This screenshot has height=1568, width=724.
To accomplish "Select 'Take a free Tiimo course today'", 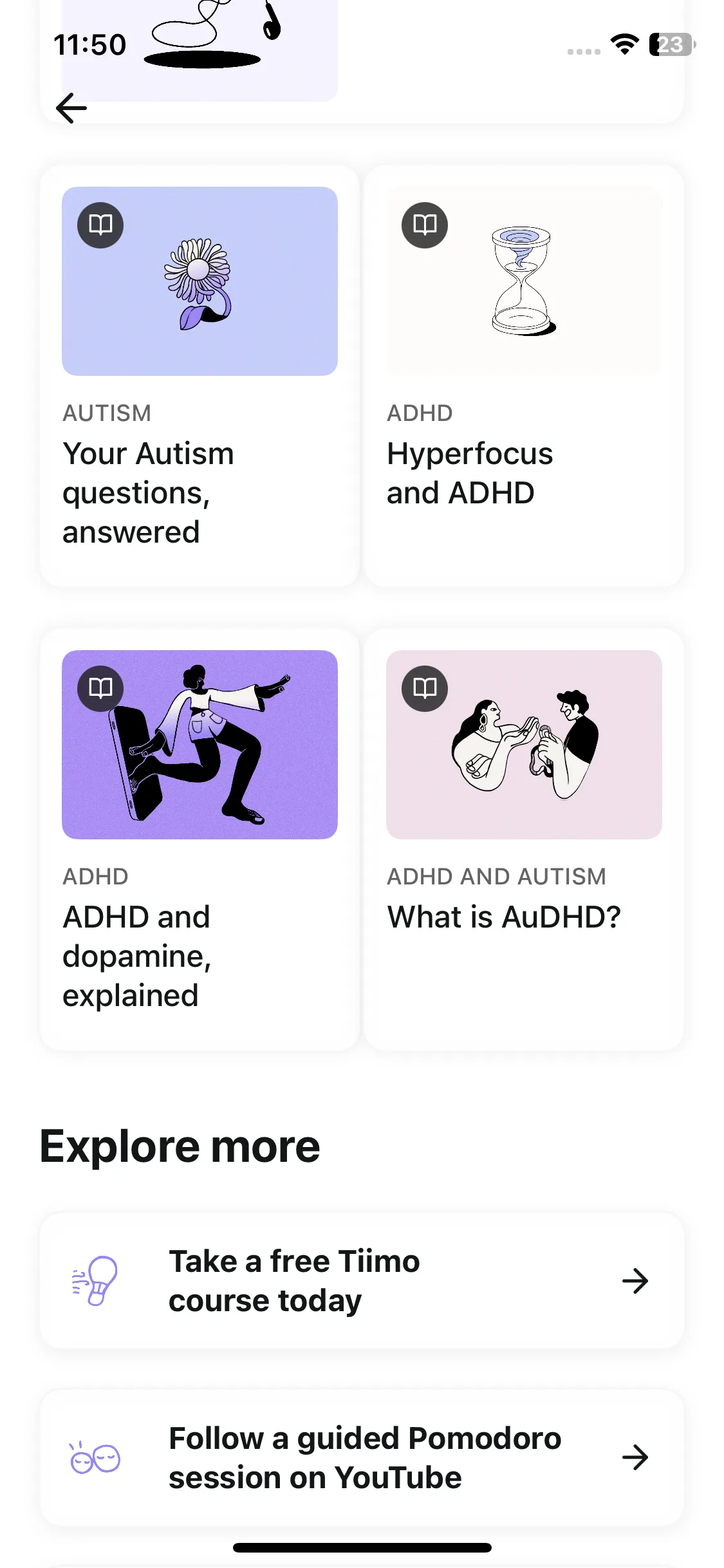I will coord(362,1281).
